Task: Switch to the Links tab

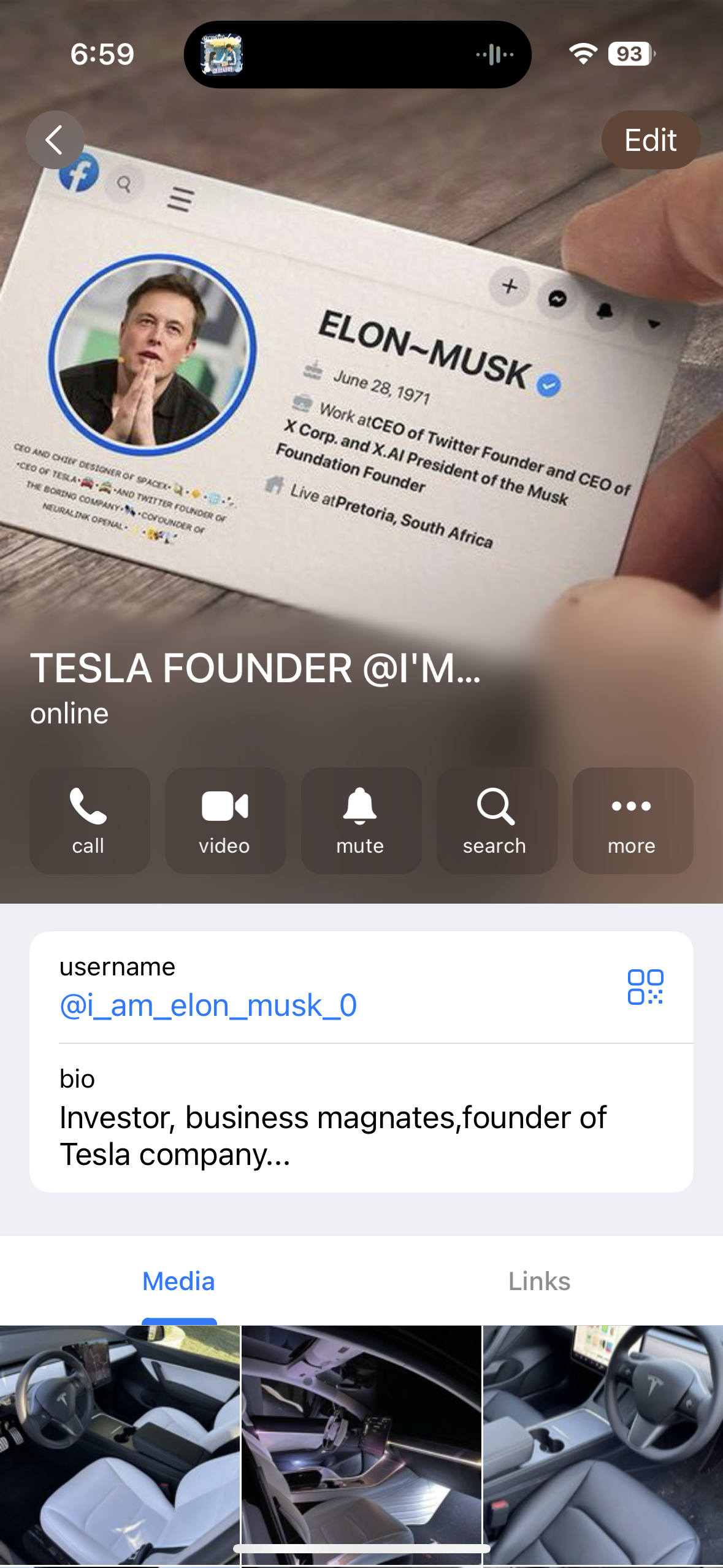Action: click(539, 1281)
